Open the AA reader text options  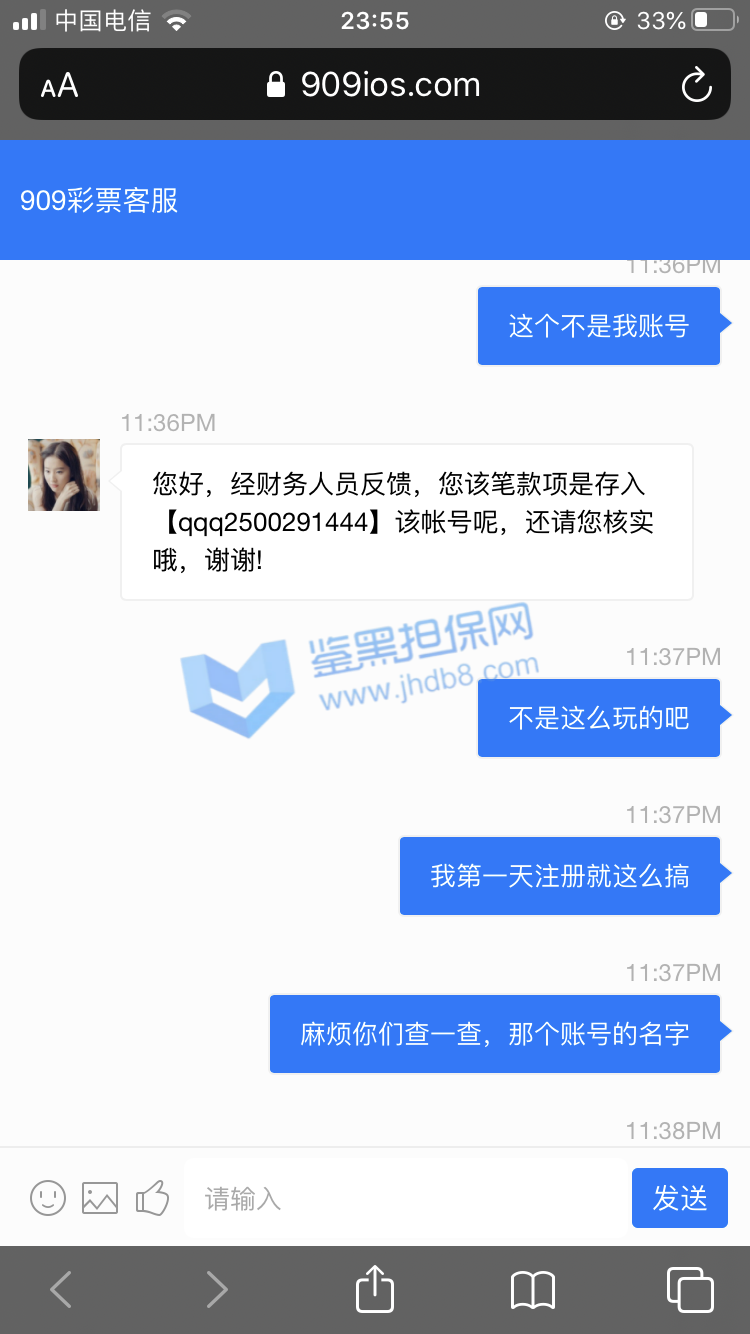click(x=59, y=86)
